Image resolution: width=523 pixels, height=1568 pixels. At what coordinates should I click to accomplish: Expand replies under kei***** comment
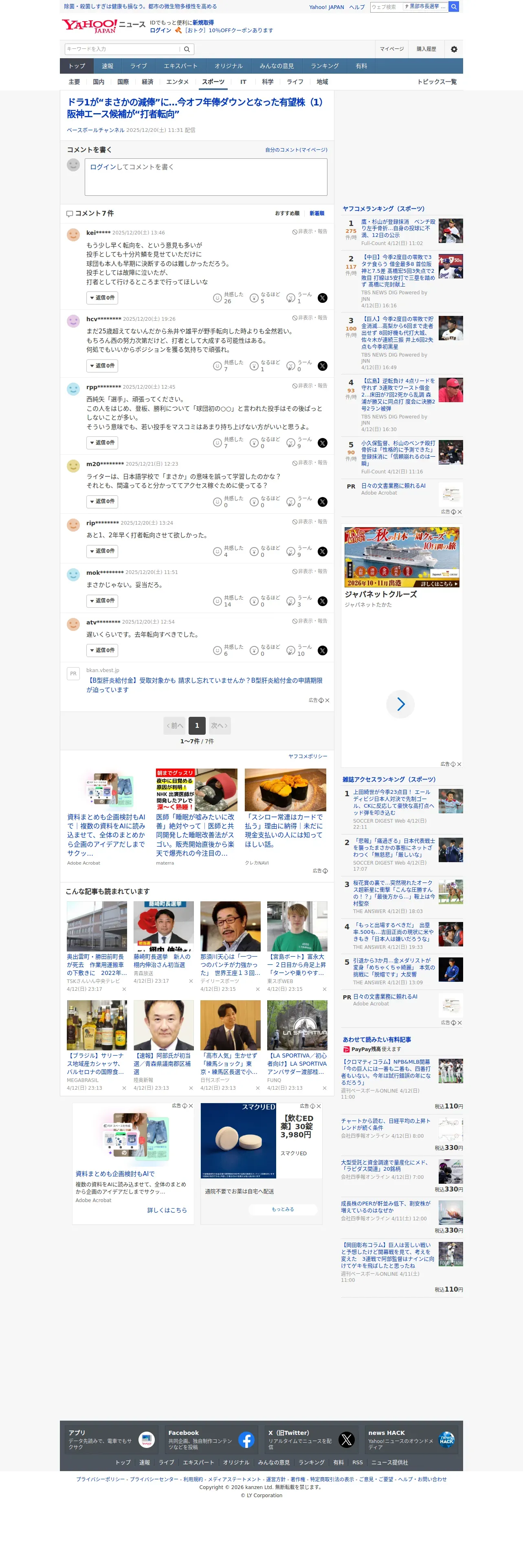tap(102, 298)
